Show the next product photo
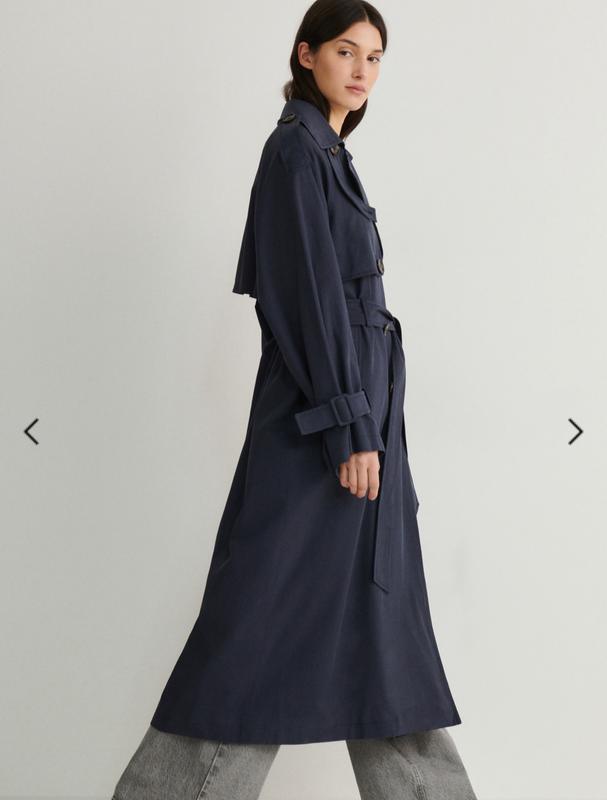 point(575,431)
